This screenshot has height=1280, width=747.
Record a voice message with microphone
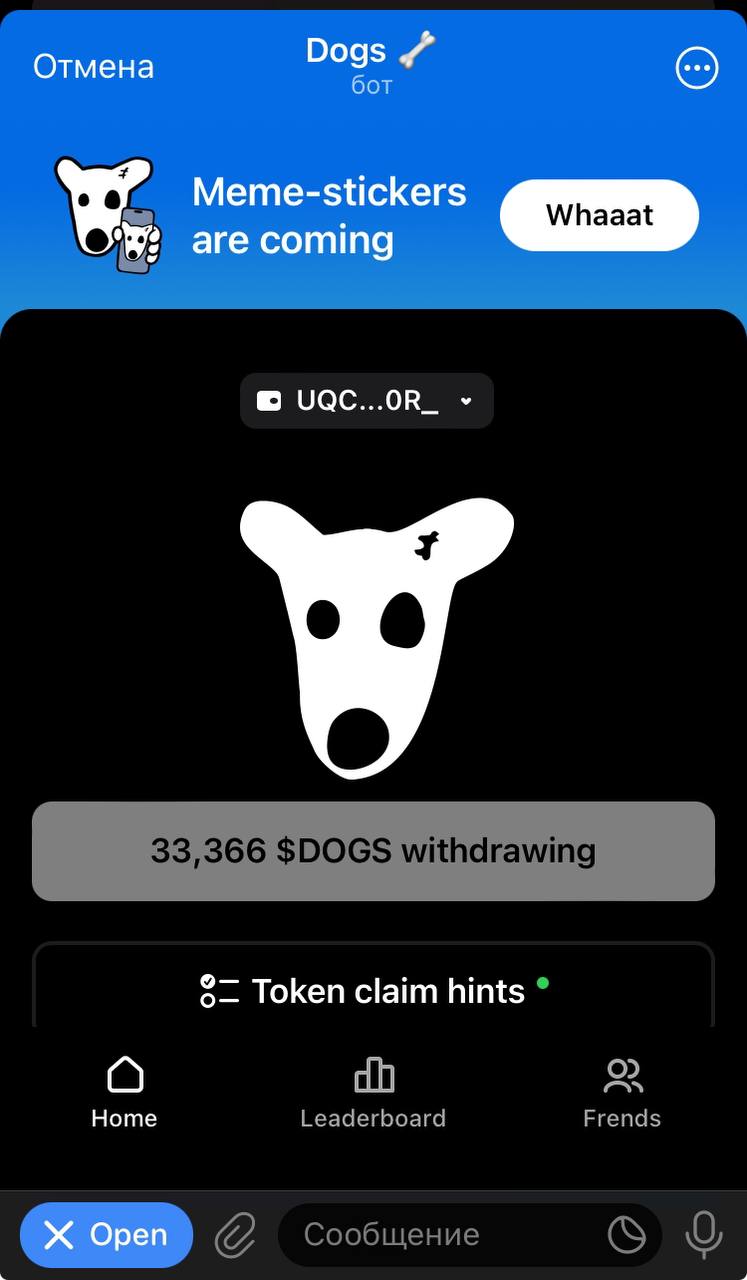[x=704, y=1236]
